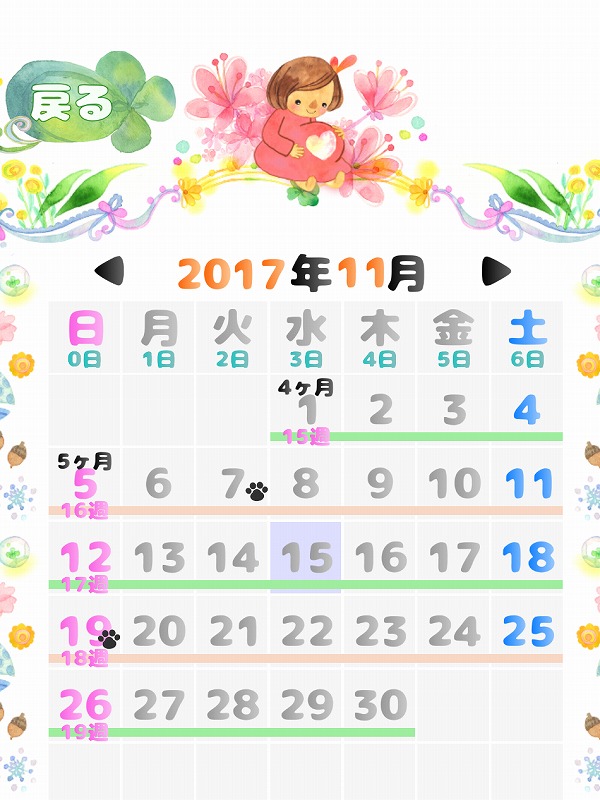Select November 15 on the calendar
This screenshot has width=600, height=800.
pos(306,557)
